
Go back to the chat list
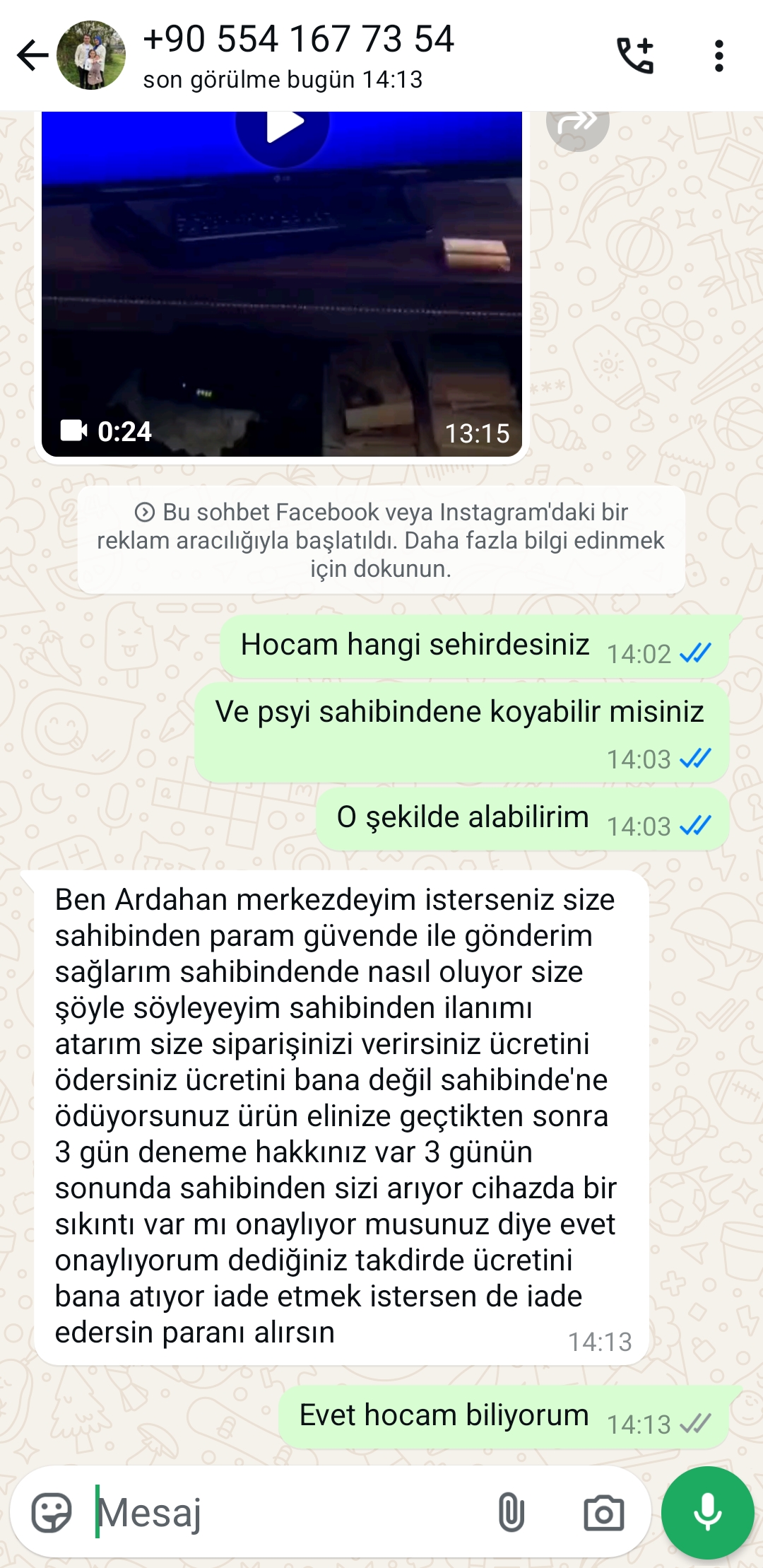pyautogui.click(x=32, y=56)
